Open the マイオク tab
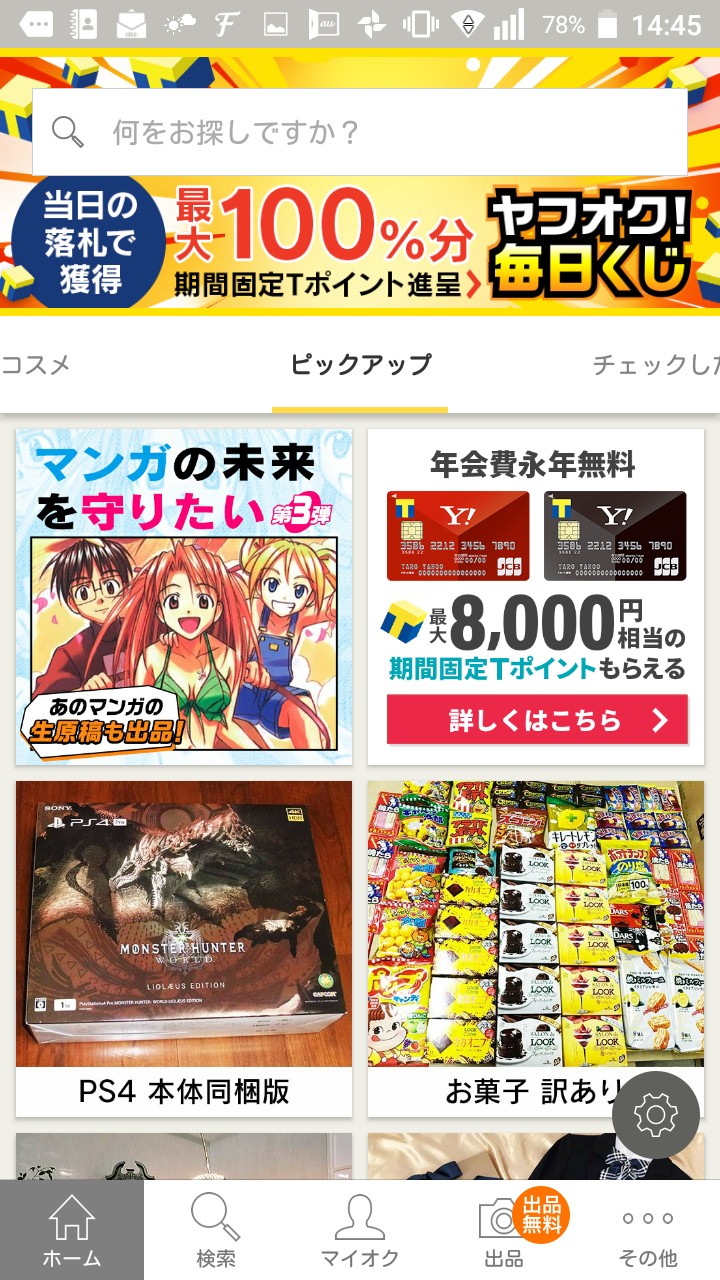Viewport: 720px width, 1280px height. click(x=360, y=1230)
